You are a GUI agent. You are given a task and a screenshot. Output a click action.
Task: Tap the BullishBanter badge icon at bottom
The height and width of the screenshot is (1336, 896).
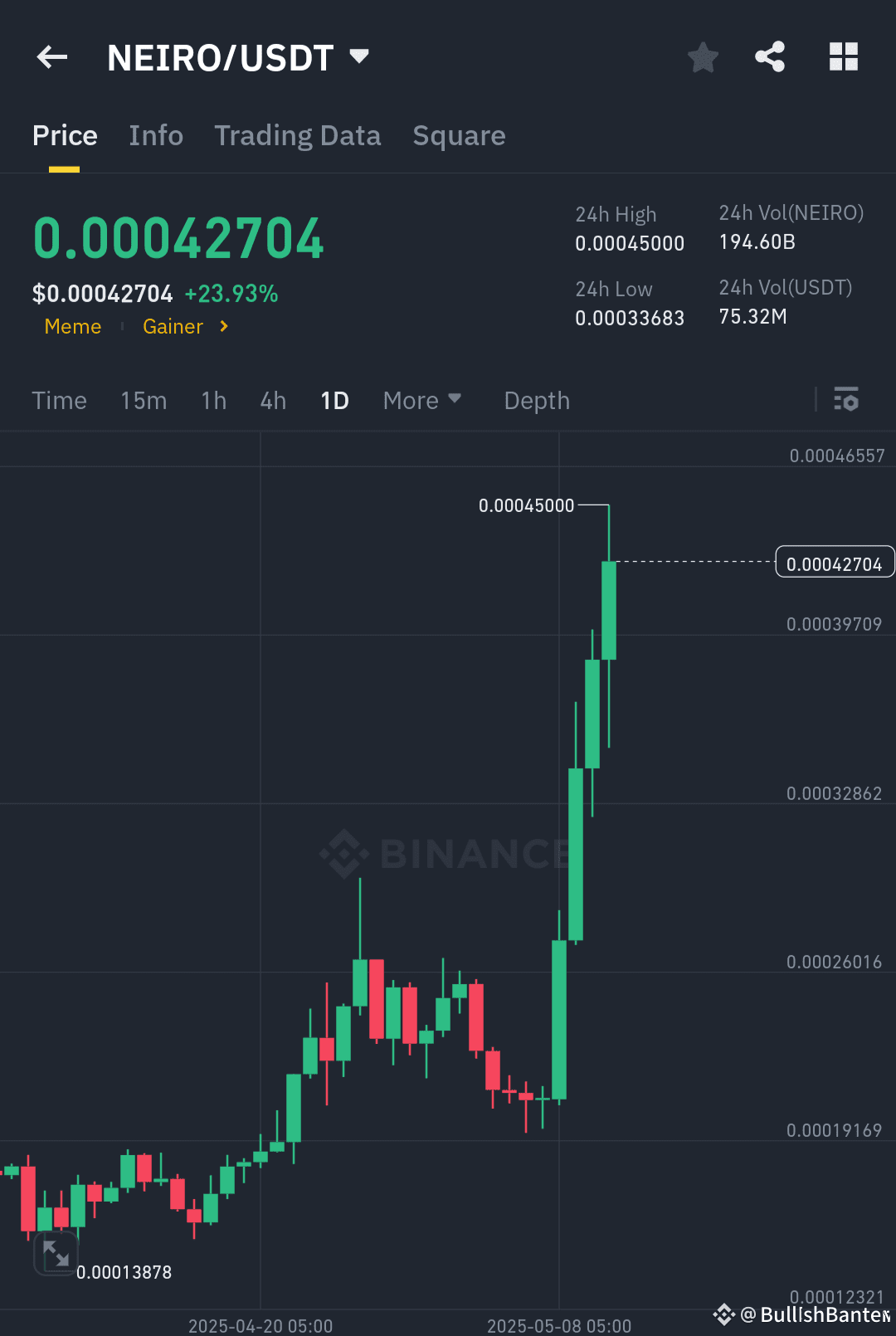724,1314
